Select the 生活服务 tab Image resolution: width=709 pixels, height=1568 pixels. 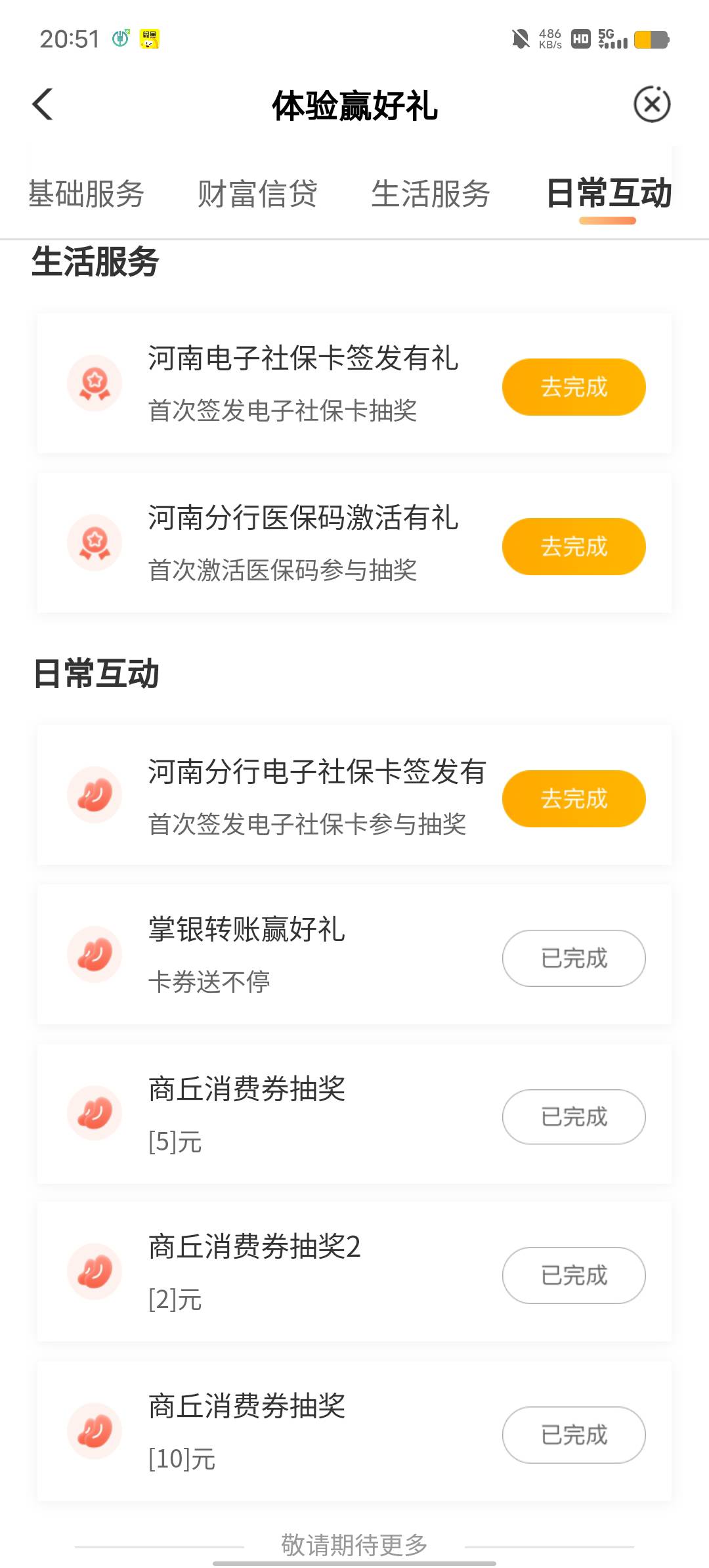[431, 194]
